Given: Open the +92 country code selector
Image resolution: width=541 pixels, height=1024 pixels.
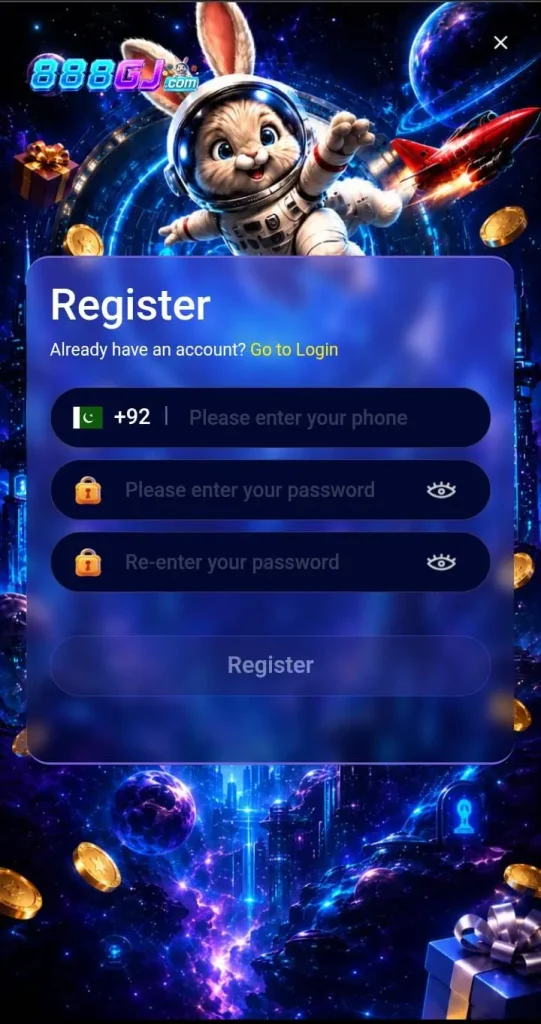Looking at the screenshot, I should tap(112, 417).
